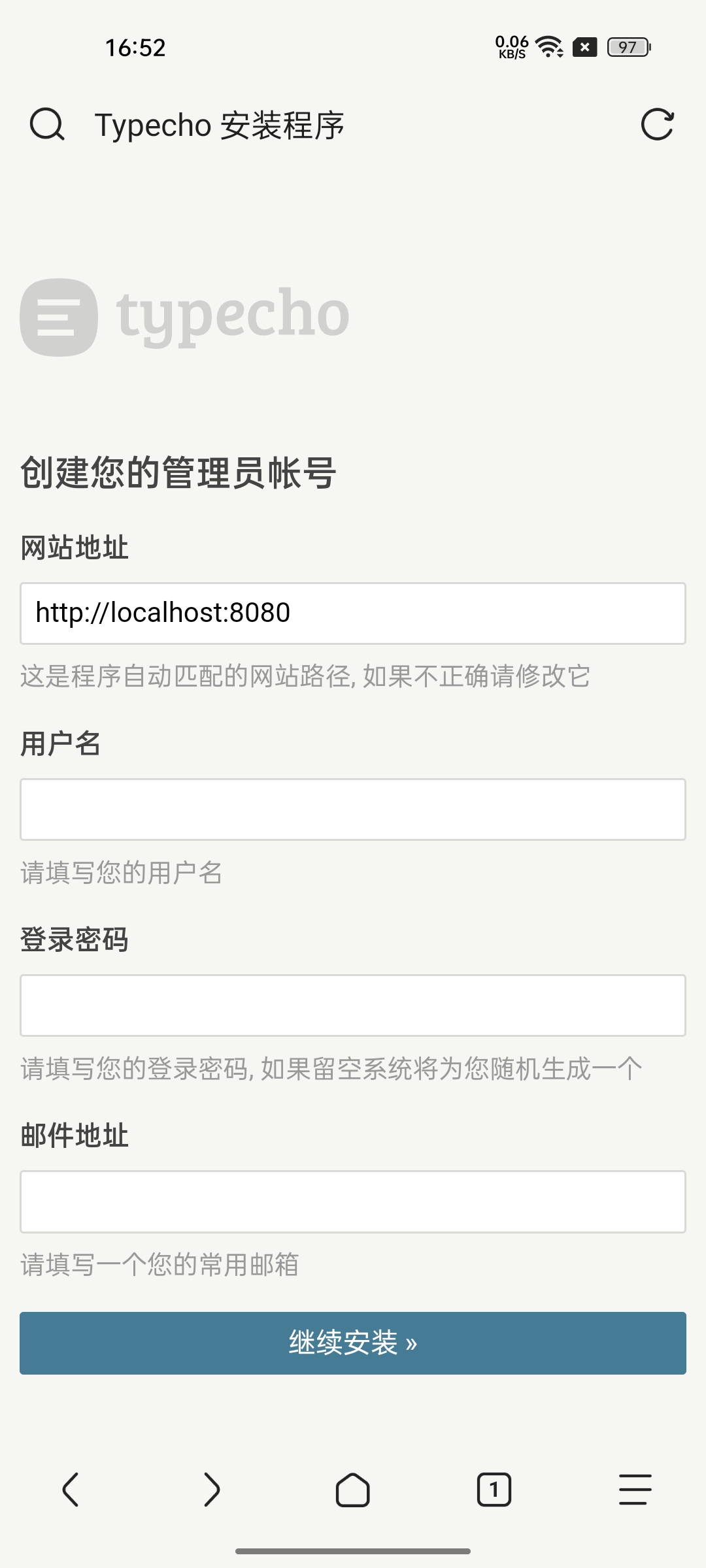Screen dimensions: 706x1568
Task: Go back to the previous page
Action: point(71,1490)
